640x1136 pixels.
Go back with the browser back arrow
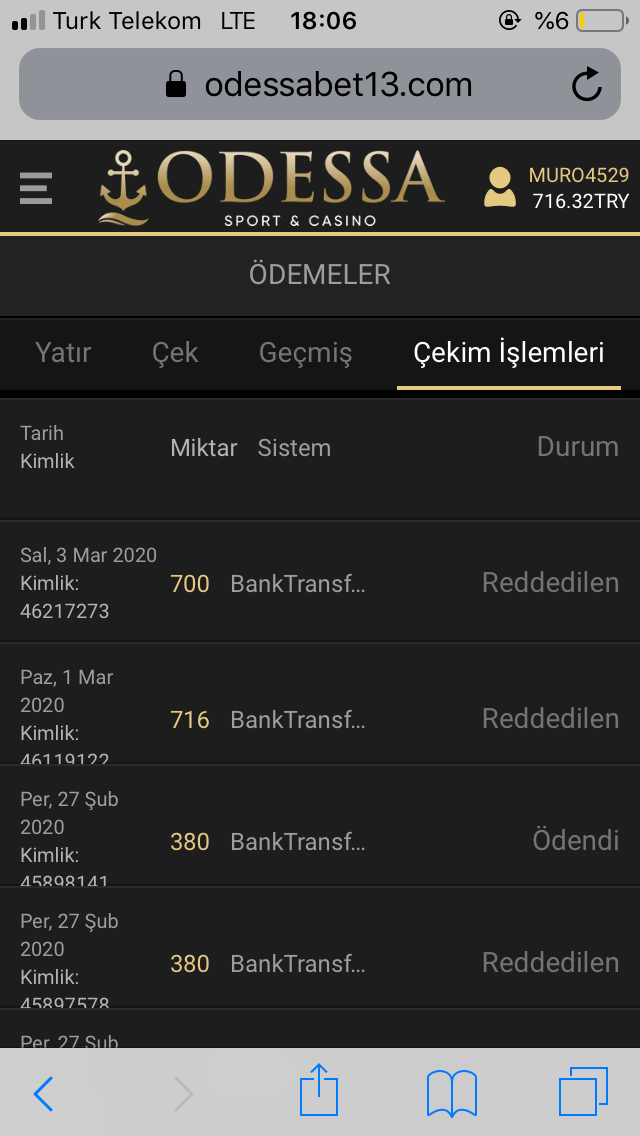(43, 1093)
